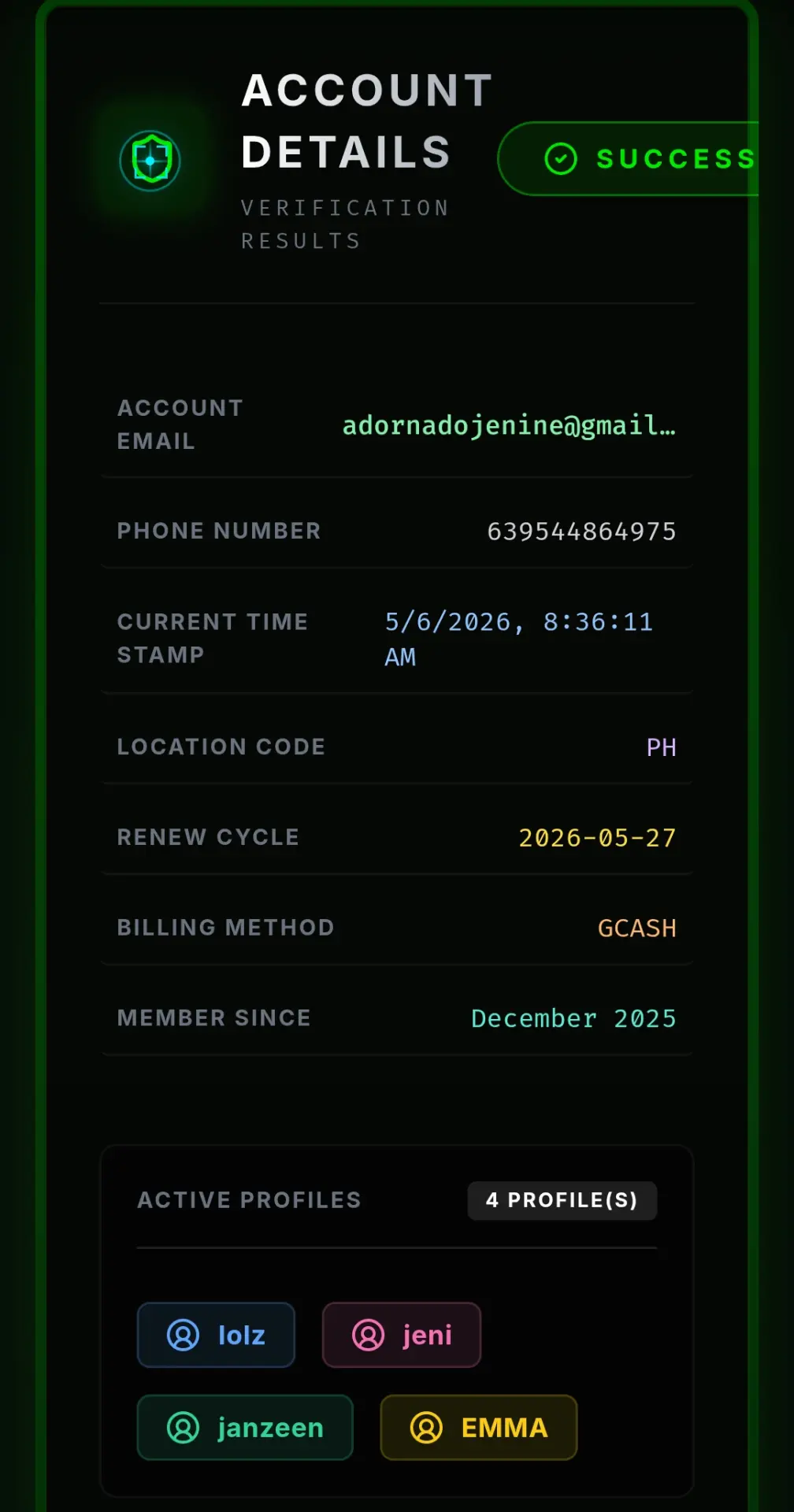Open the jeni profile chip
The height and width of the screenshot is (1512, 794).
pos(402,1335)
